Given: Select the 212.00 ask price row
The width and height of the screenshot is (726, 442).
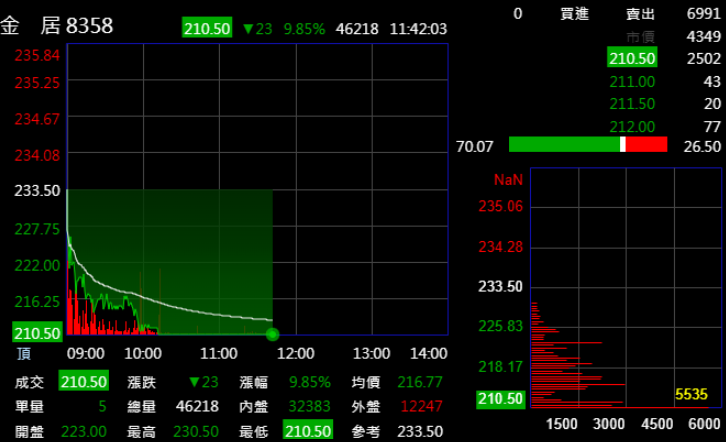Looking at the screenshot, I should coord(632,126).
